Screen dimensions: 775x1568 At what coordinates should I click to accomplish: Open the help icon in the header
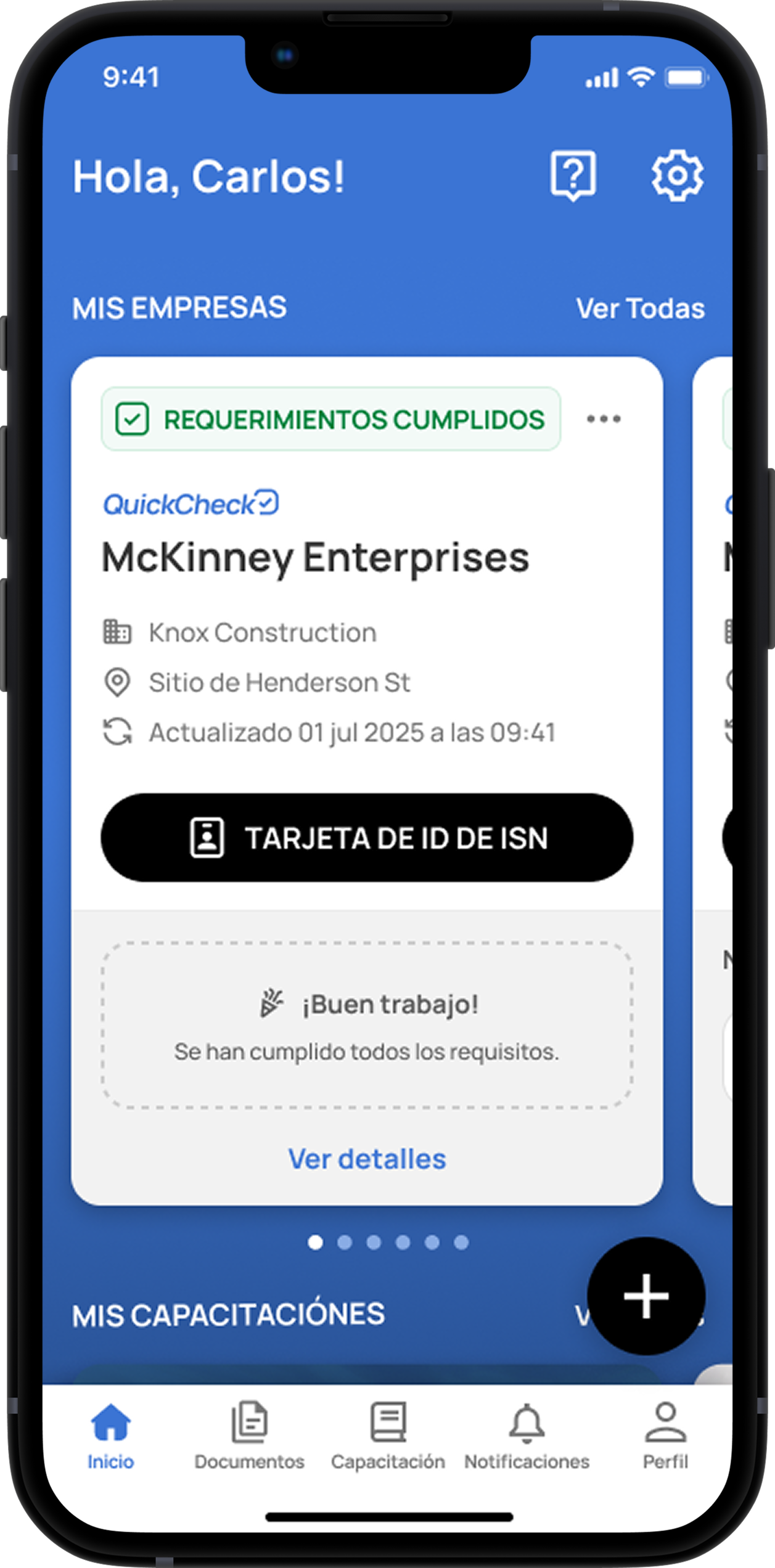pyautogui.click(x=573, y=176)
